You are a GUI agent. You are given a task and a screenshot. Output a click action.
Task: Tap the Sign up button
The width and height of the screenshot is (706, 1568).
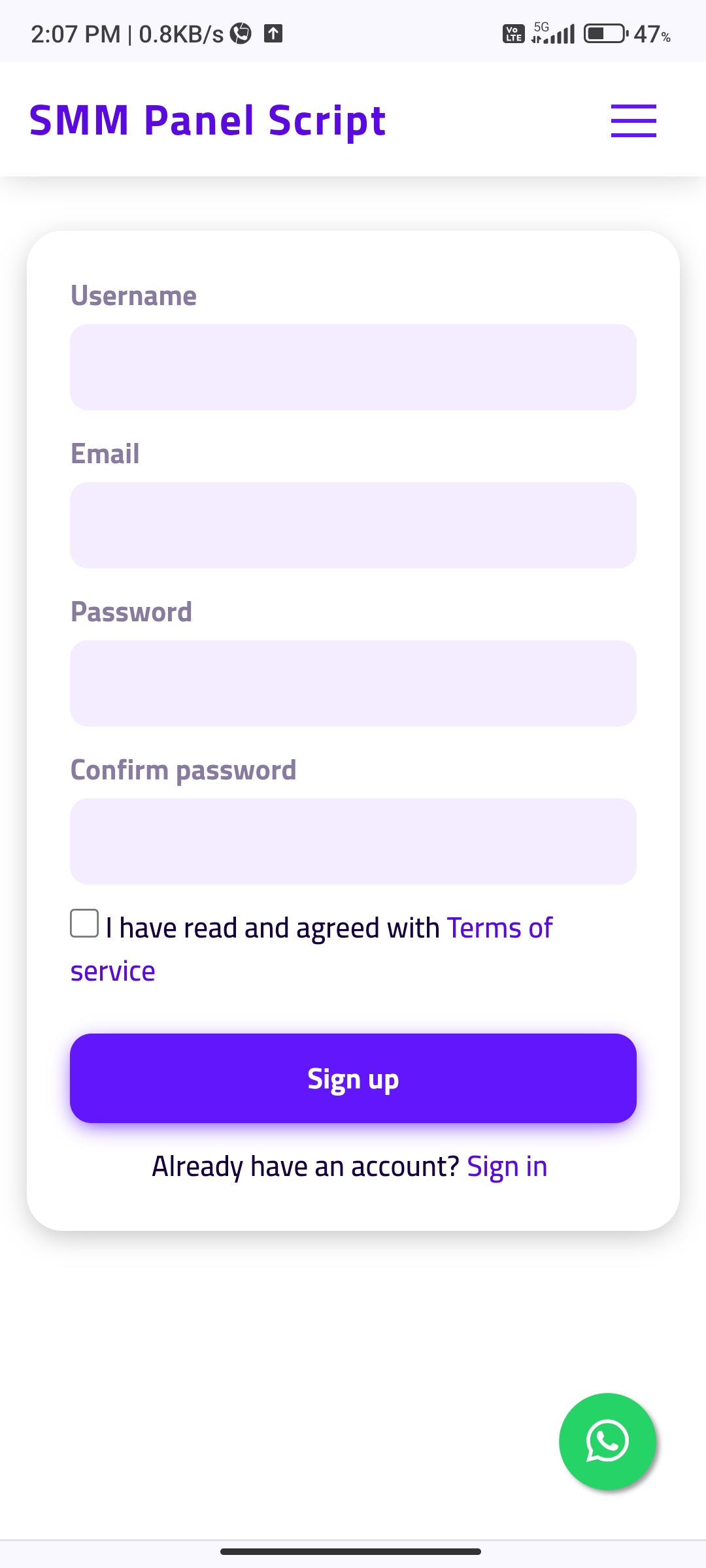click(x=353, y=1079)
